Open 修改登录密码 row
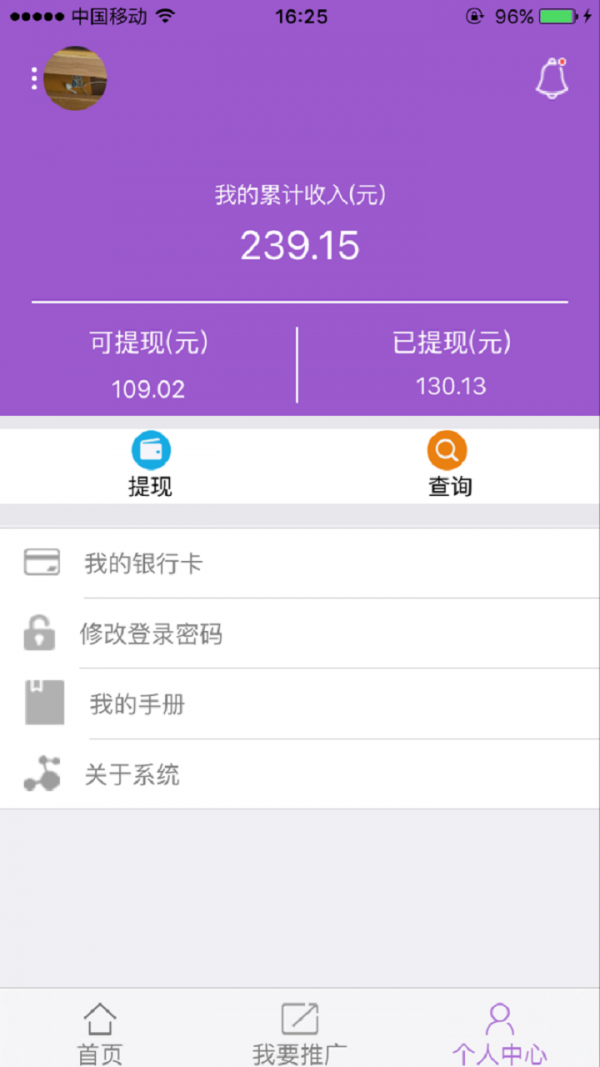The width and height of the screenshot is (600, 1067). 300,634
